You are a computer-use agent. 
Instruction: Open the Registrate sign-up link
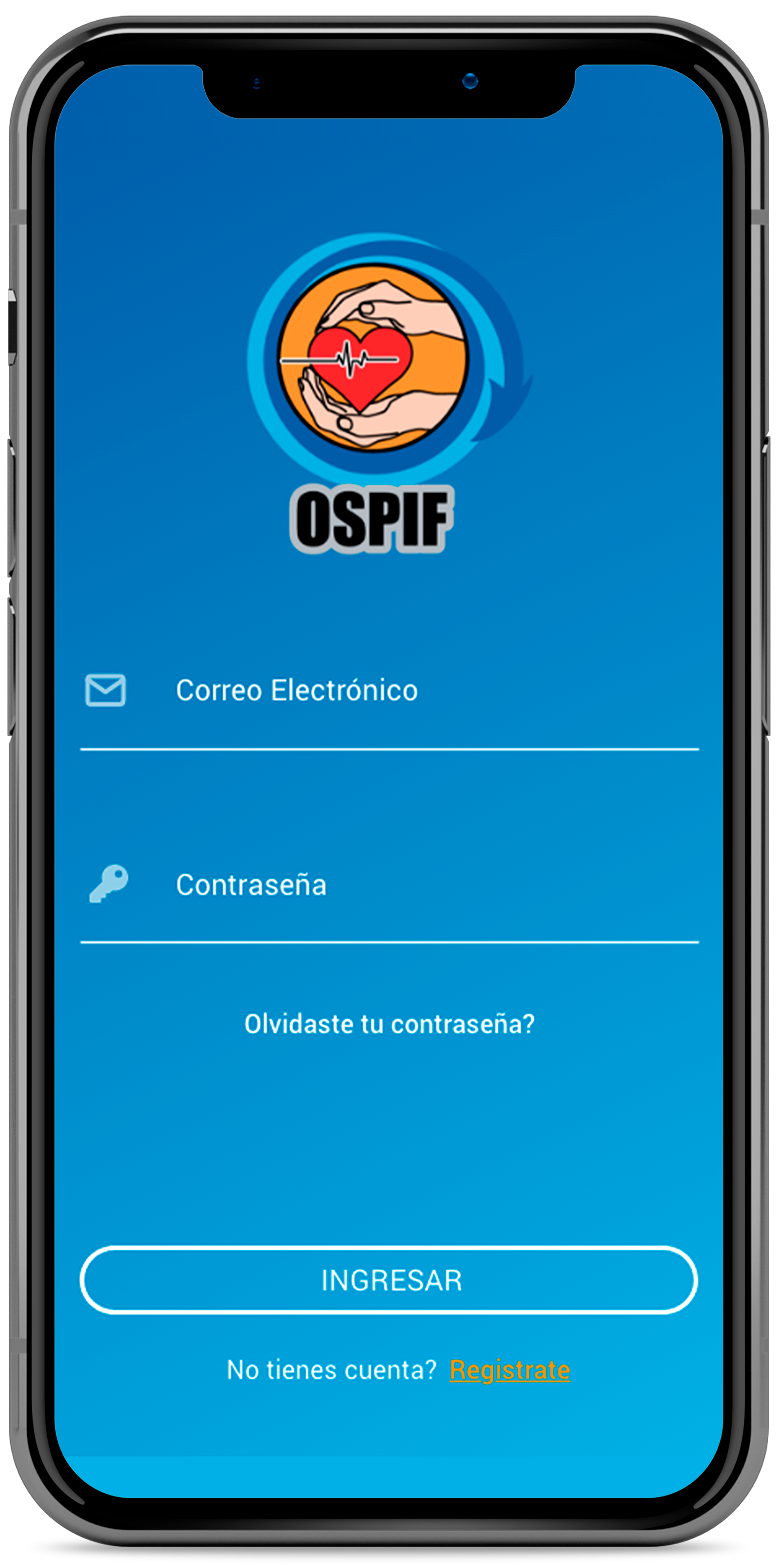coord(509,1370)
